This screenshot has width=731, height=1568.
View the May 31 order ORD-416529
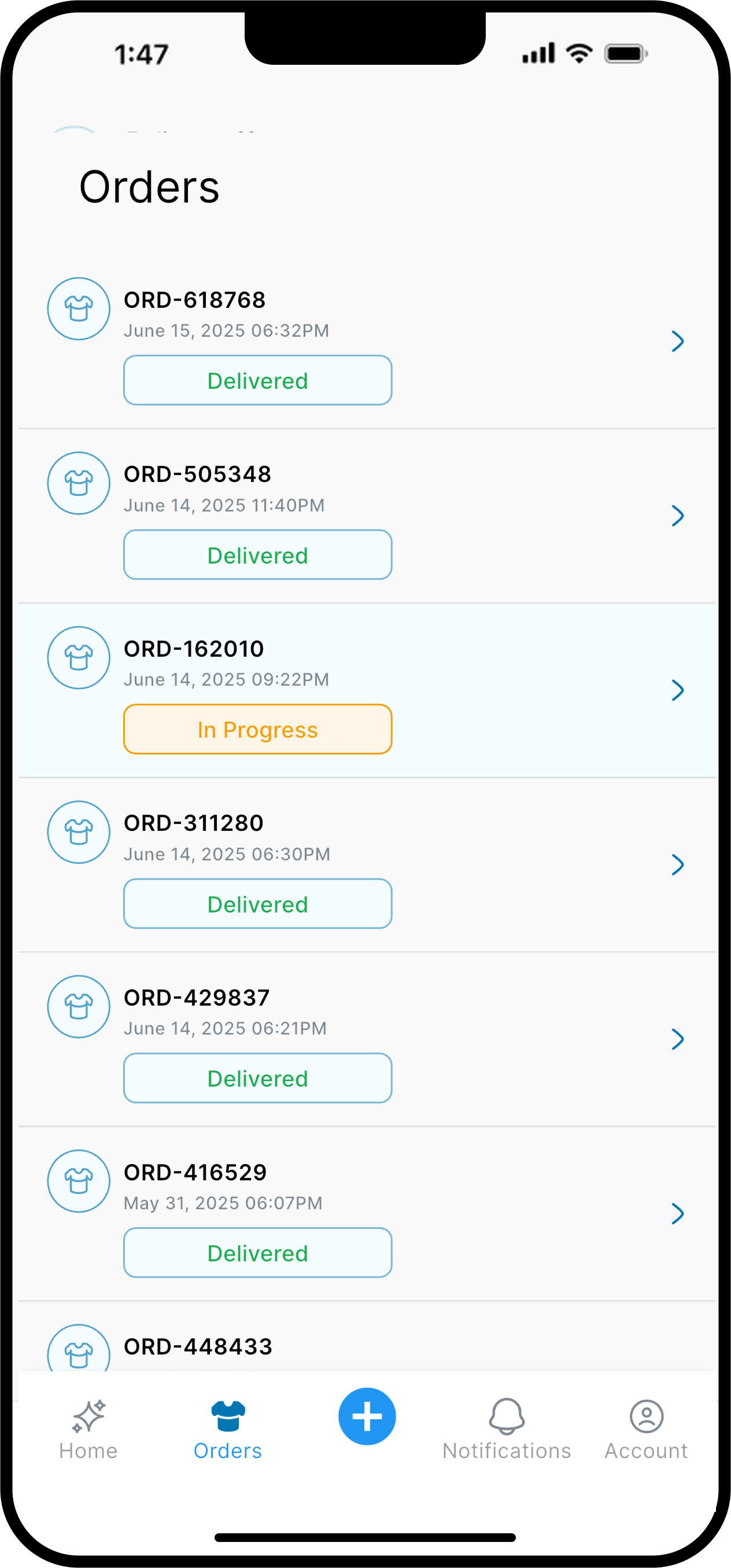coord(367,1214)
